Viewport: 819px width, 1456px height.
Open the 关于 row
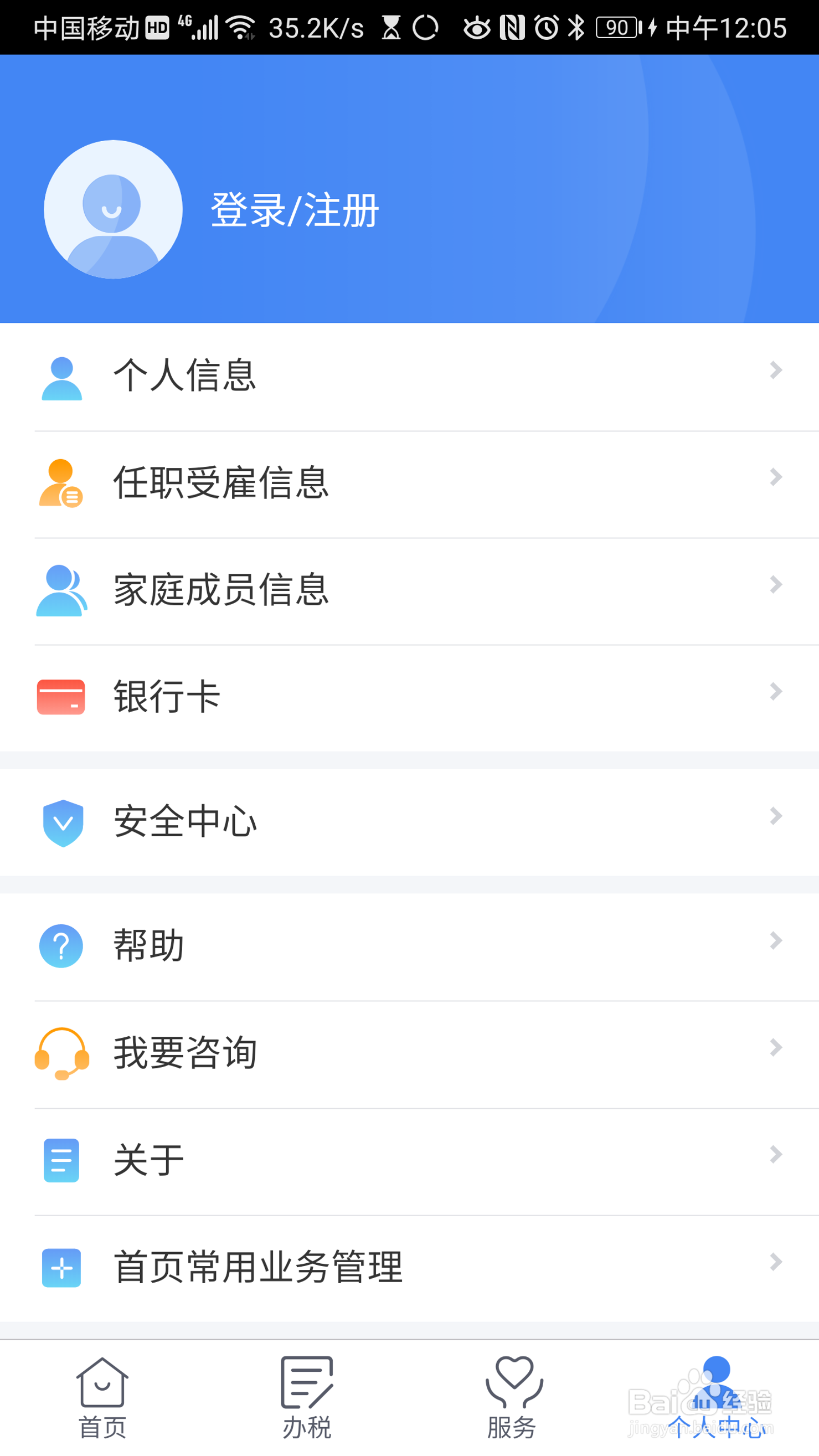point(409,1161)
